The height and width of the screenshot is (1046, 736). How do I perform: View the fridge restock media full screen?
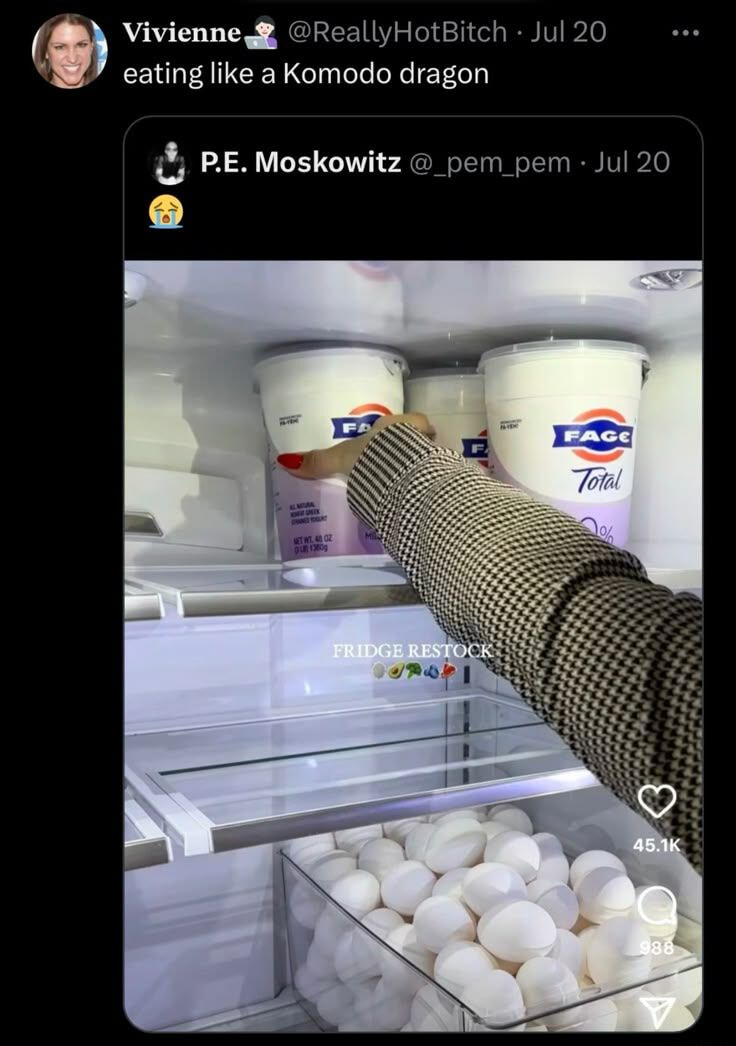pyautogui.click(x=412, y=640)
